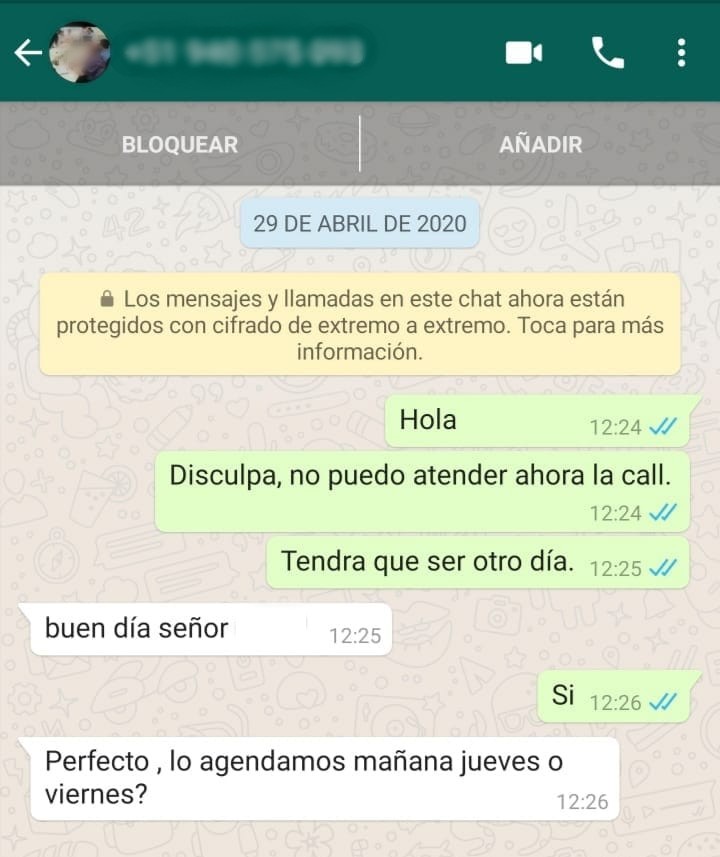Open the end-to-end encryption info notice
Image resolution: width=720 pixels, height=857 pixels.
[x=360, y=325]
